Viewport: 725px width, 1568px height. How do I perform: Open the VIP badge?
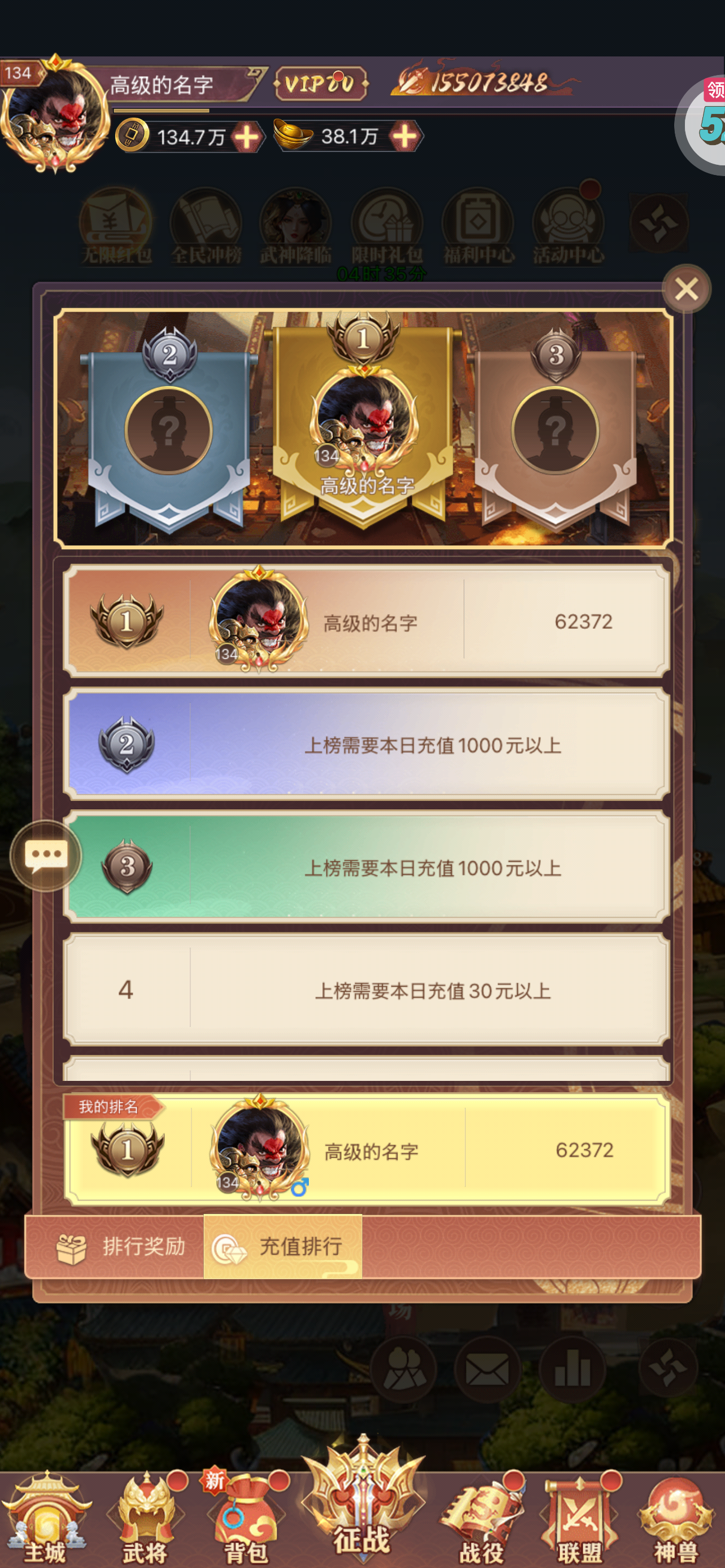(x=321, y=84)
